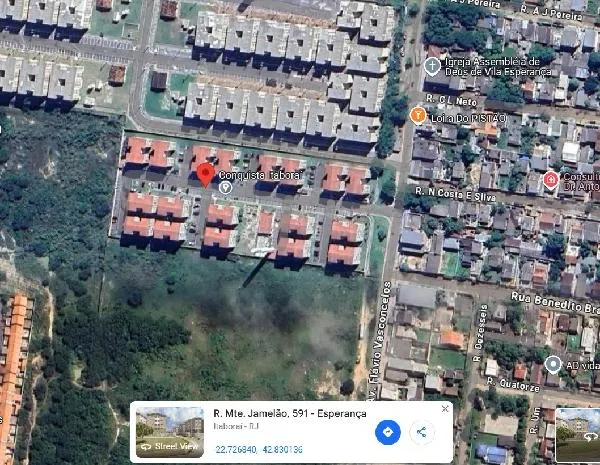Open the photo thumbnail in the corner
The height and width of the screenshot is (465, 600).
tap(577, 433)
